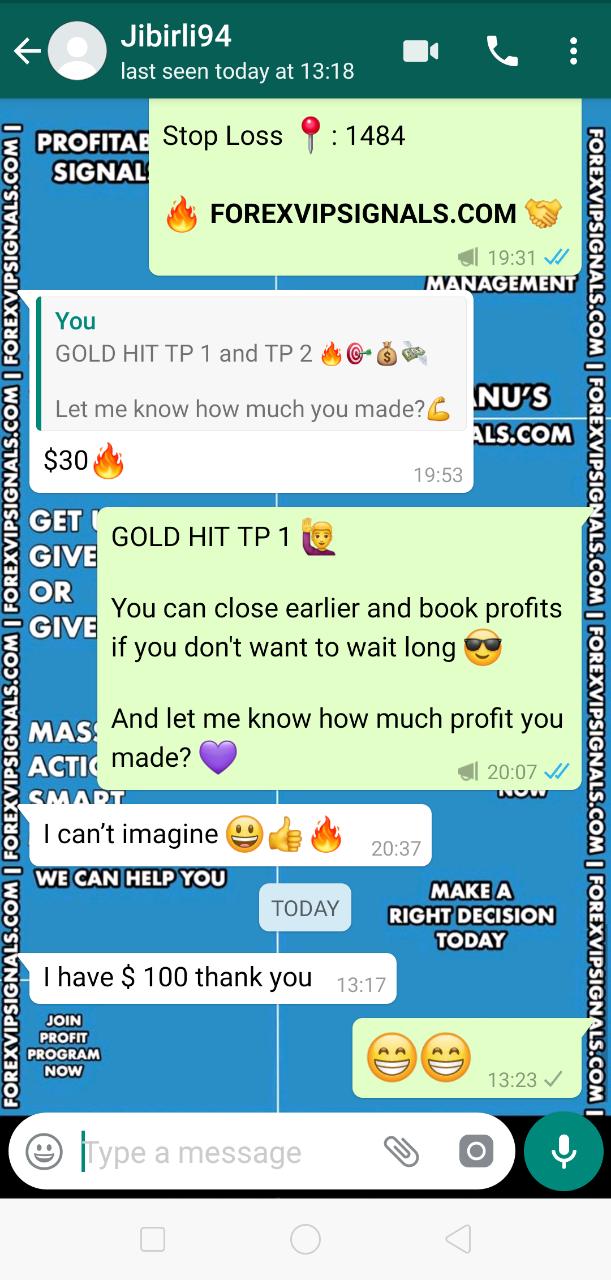The width and height of the screenshot is (611, 1280).
Task: Focus the Type a message field
Action: pos(225,1152)
